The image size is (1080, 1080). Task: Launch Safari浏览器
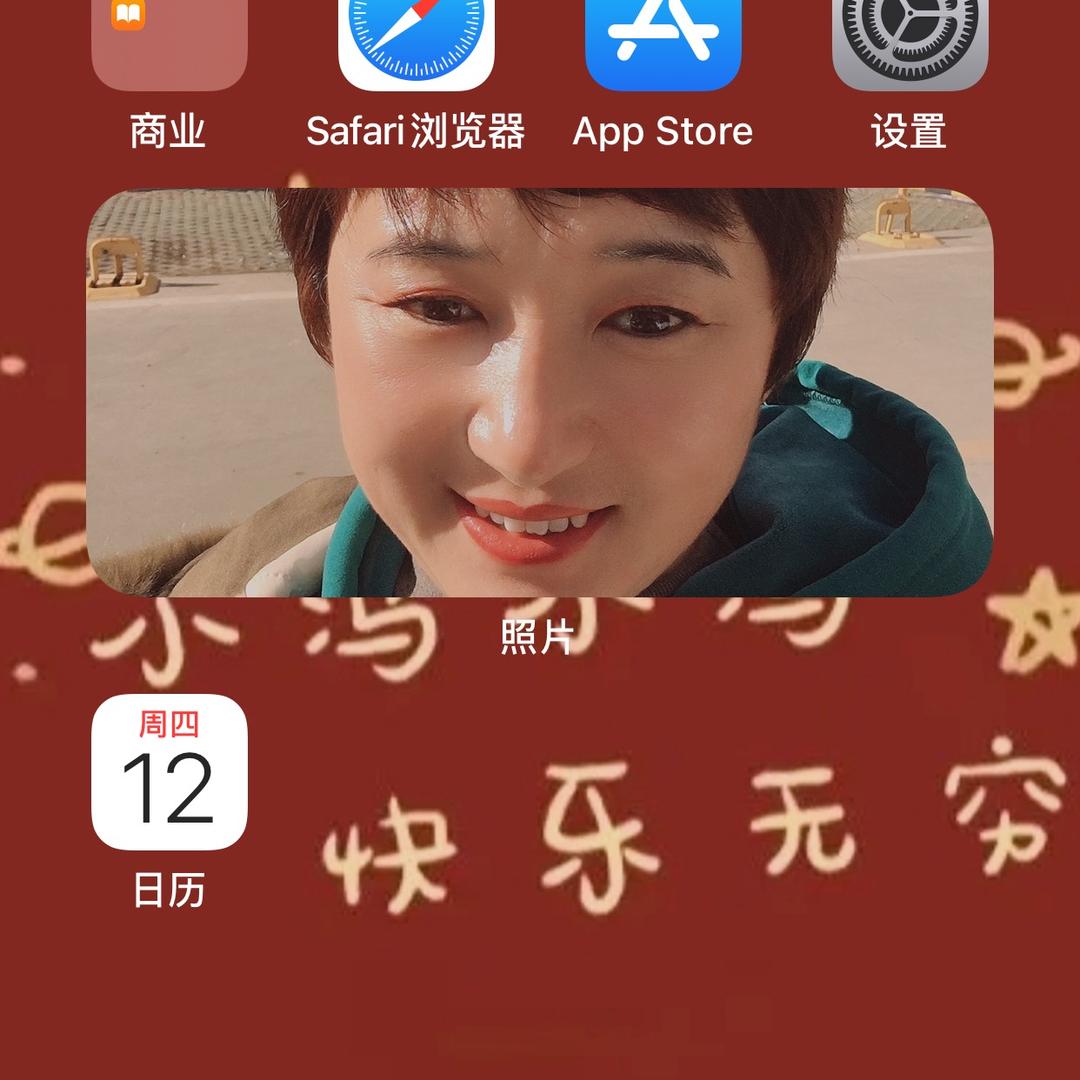[416, 45]
